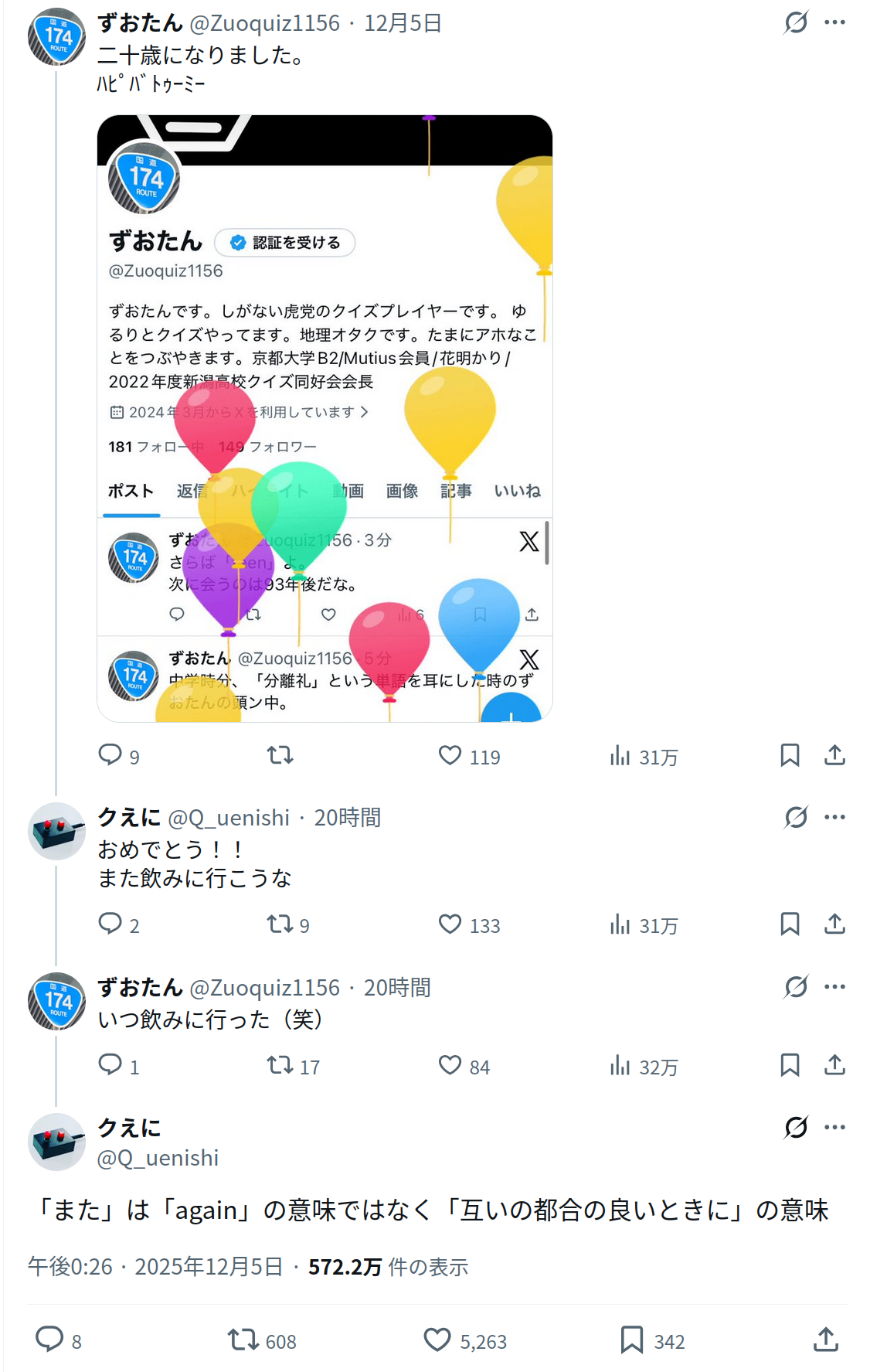Open overflow menu on the 二十歳になりました post

[834, 22]
